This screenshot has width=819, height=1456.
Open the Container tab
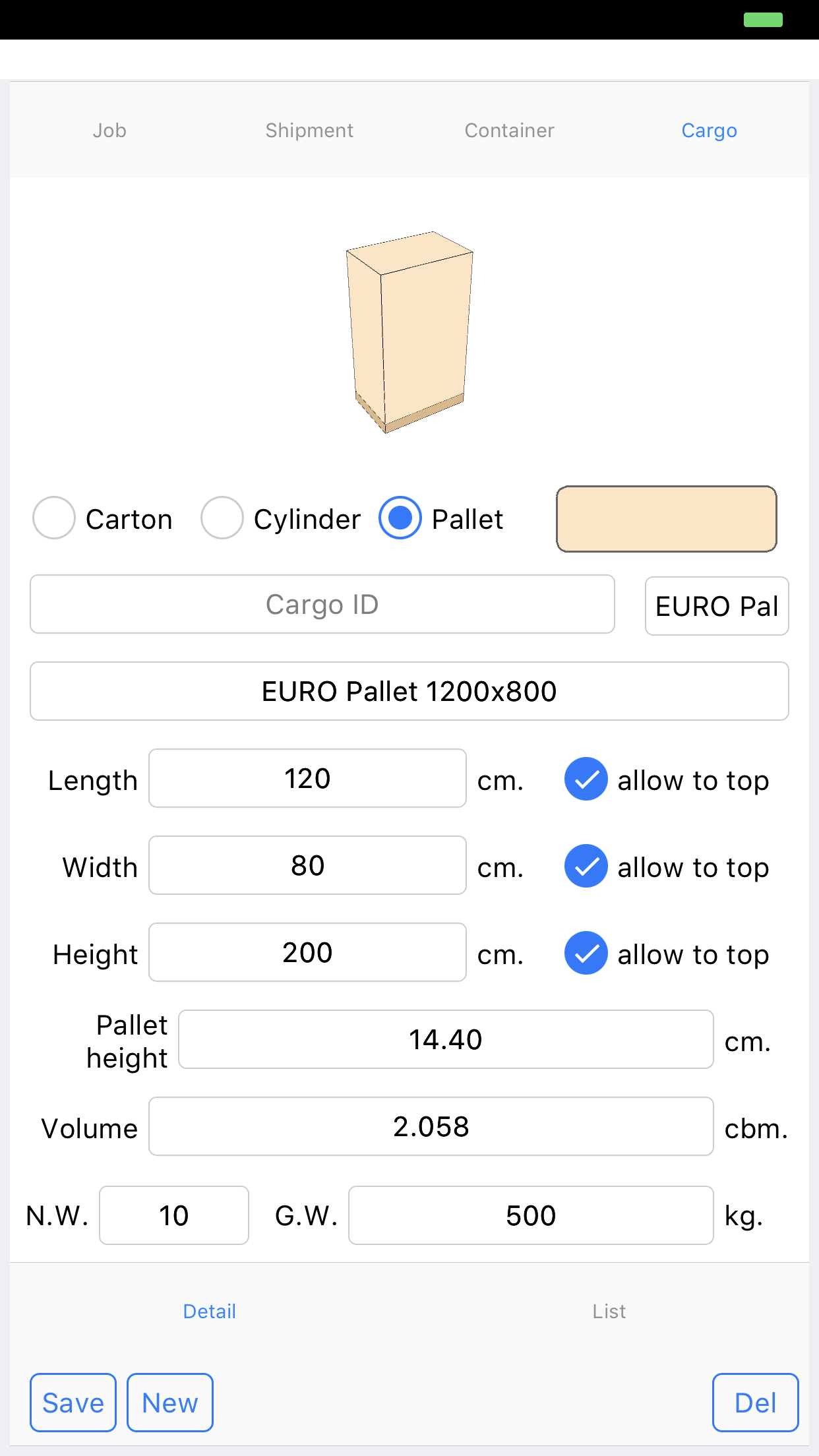pyautogui.click(x=509, y=131)
